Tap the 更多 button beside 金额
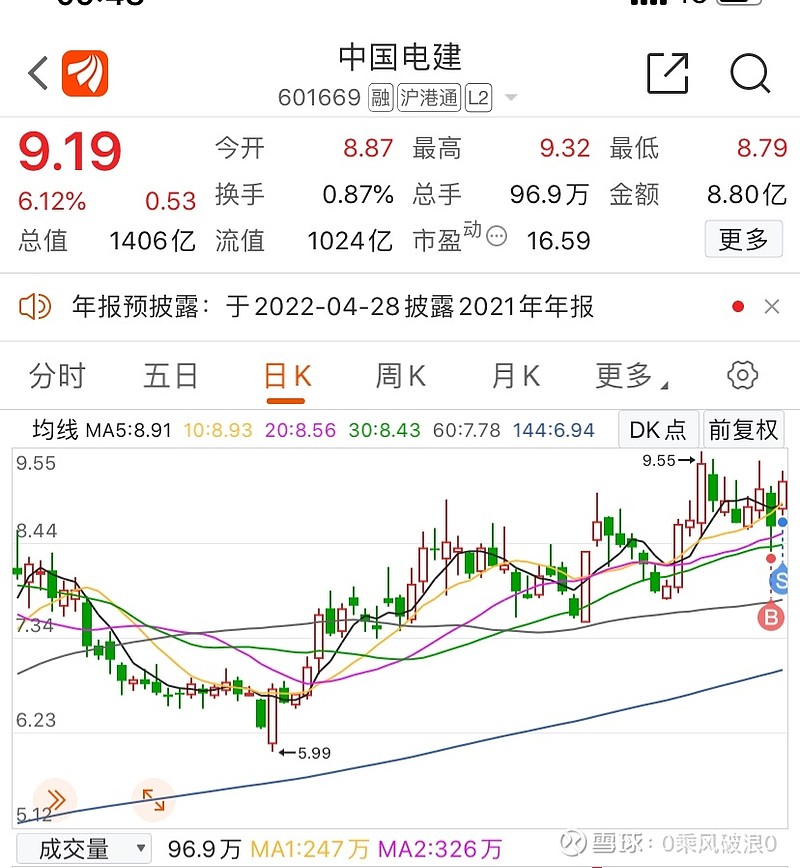The image size is (800, 868). [743, 240]
